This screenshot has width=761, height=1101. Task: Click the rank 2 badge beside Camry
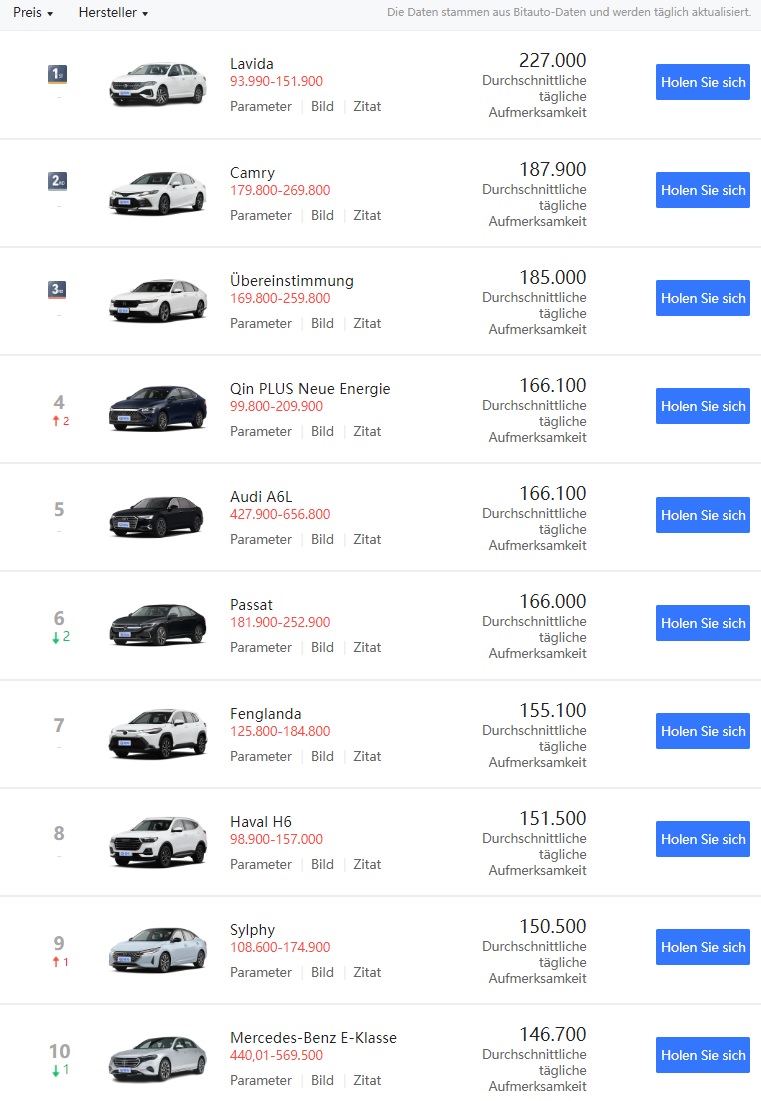[59, 180]
